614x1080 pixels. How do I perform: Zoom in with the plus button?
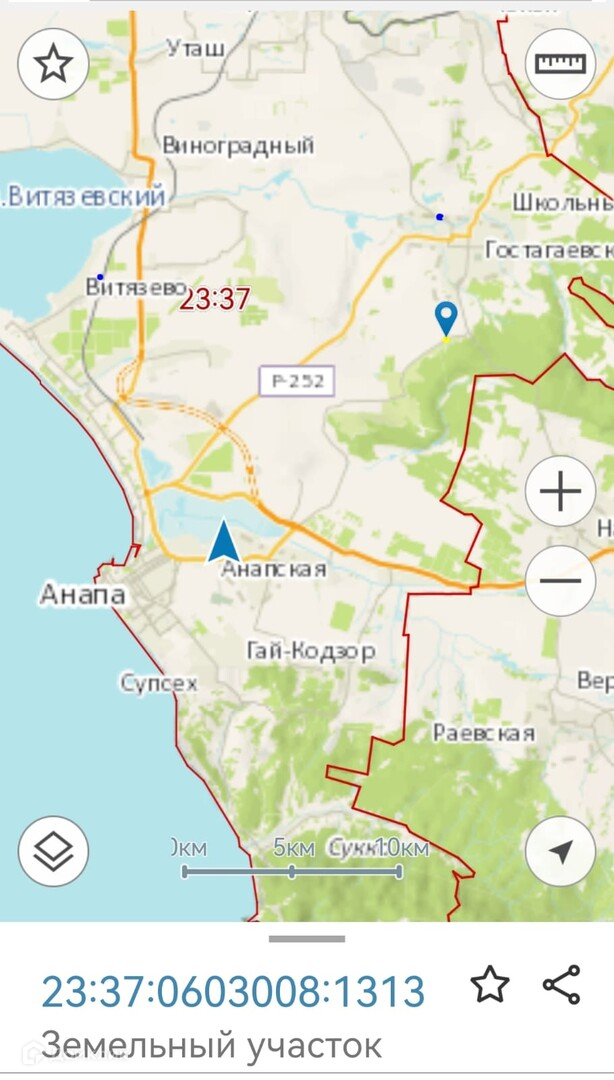pyautogui.click(x=560, y=491)
